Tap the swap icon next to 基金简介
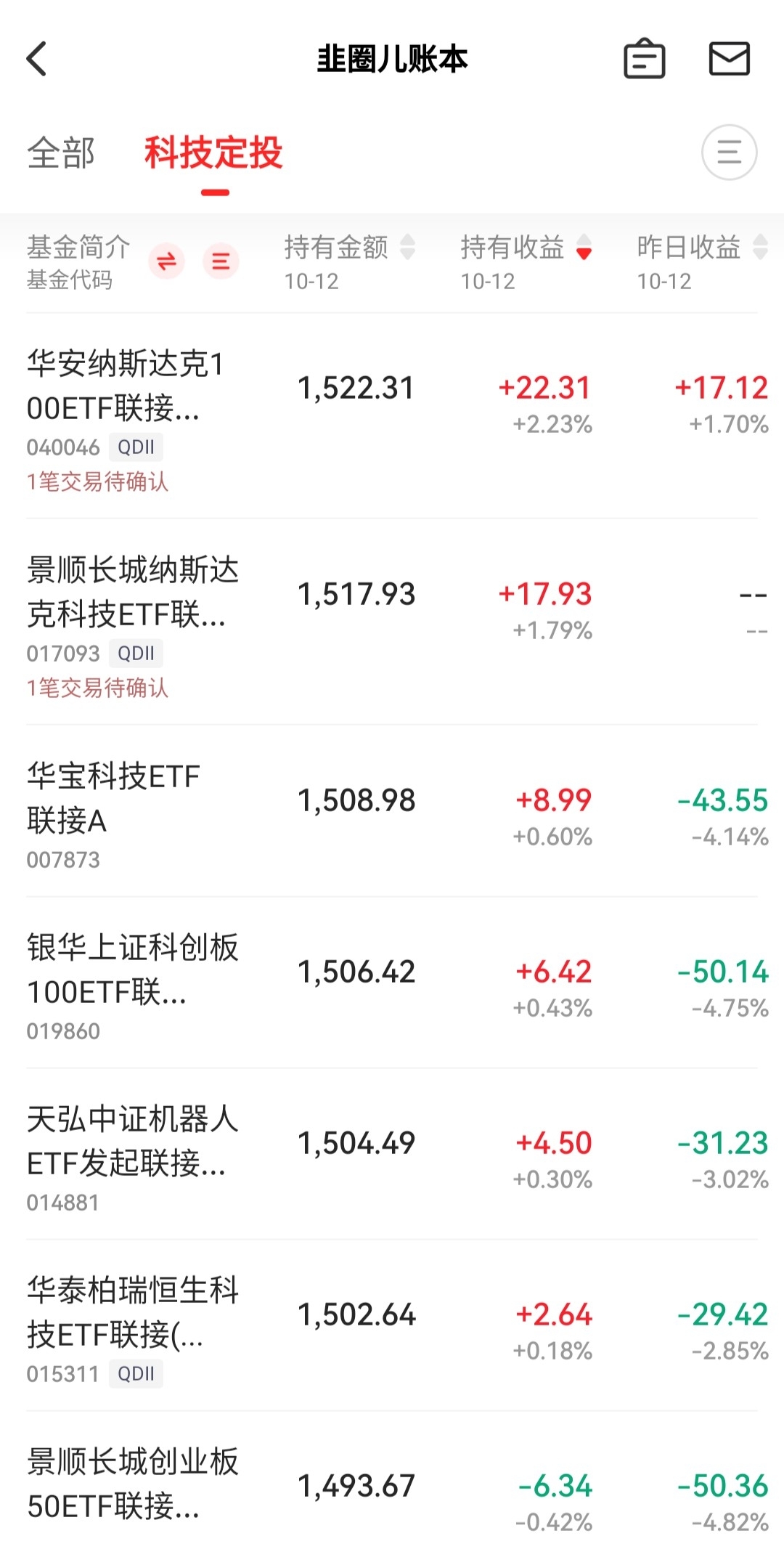The image size is (784, 1565). pos(167,261)
